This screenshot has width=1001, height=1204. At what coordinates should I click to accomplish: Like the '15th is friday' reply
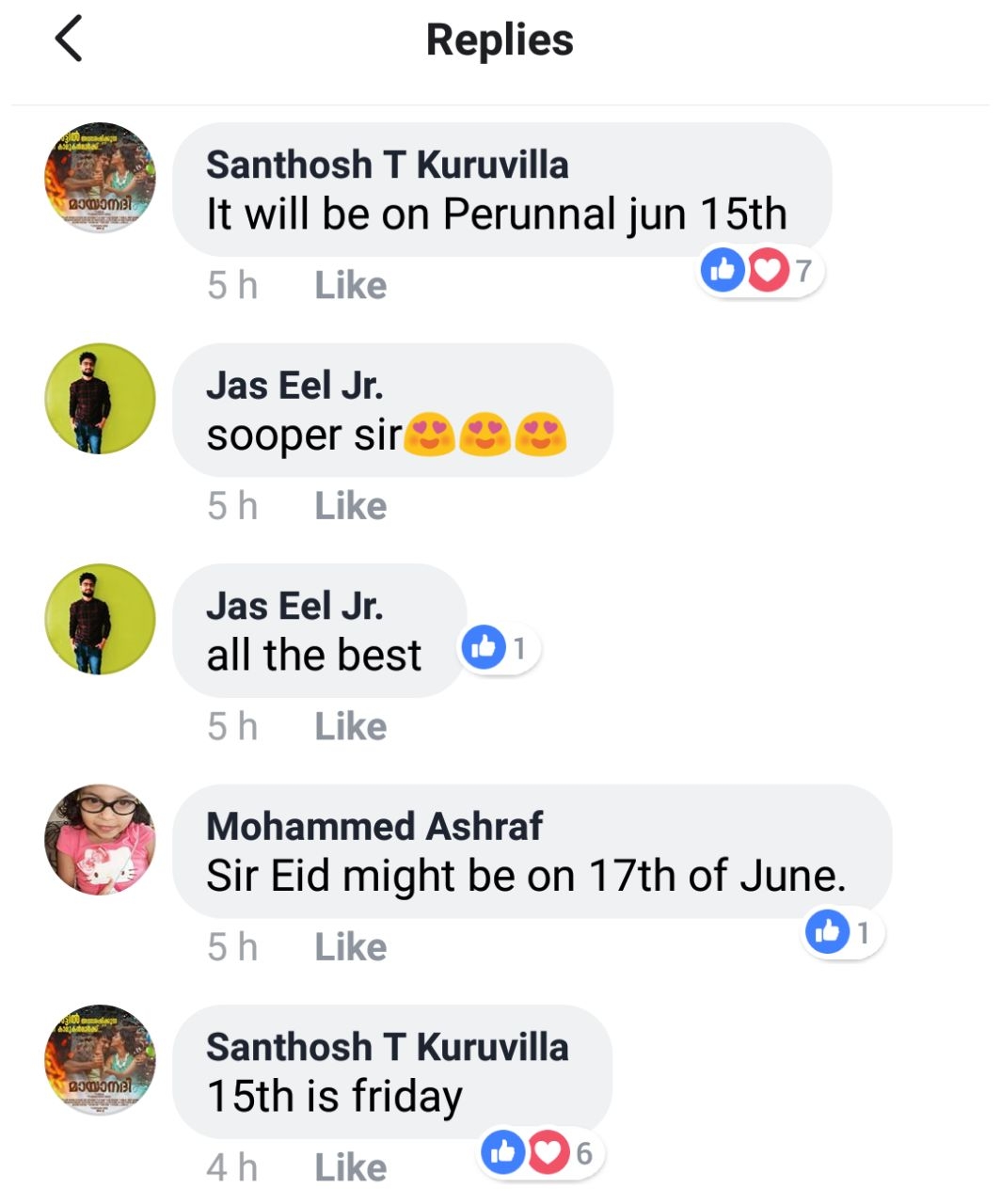point(350,1167)
